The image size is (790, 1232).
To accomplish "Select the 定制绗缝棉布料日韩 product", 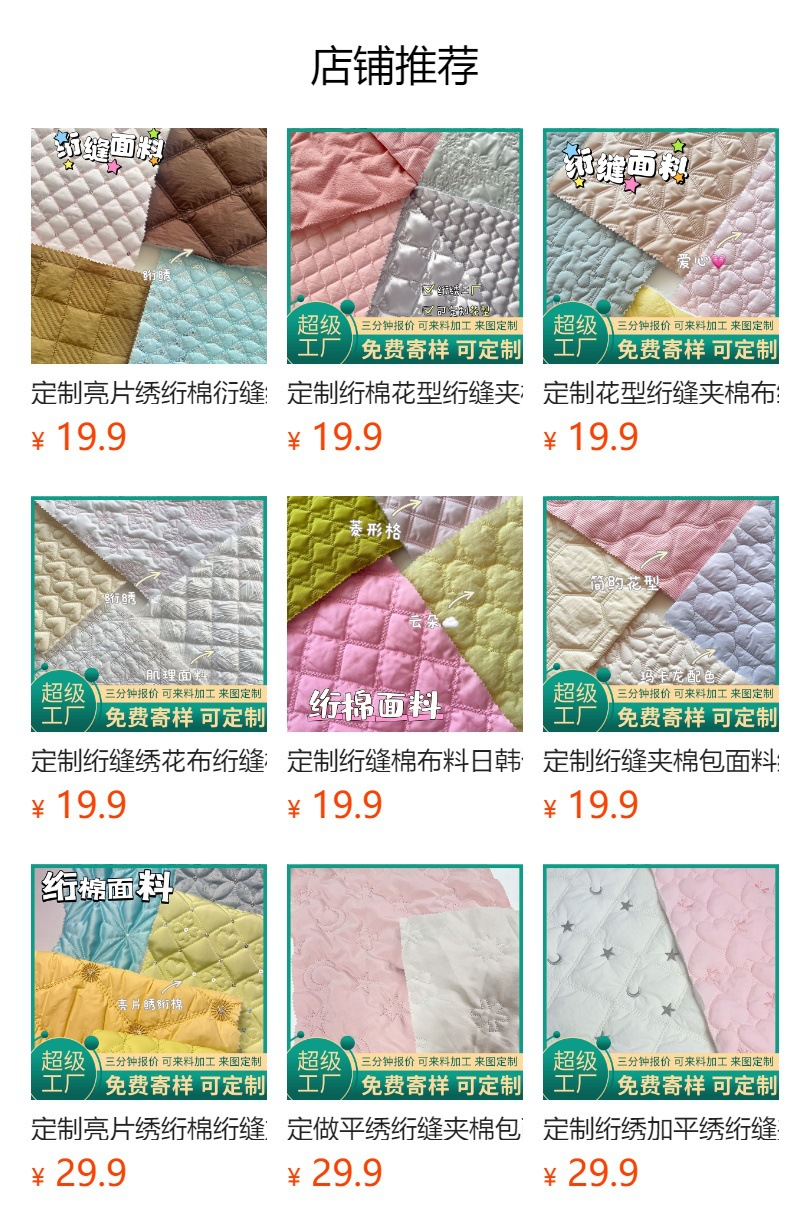I will (404, 614).
